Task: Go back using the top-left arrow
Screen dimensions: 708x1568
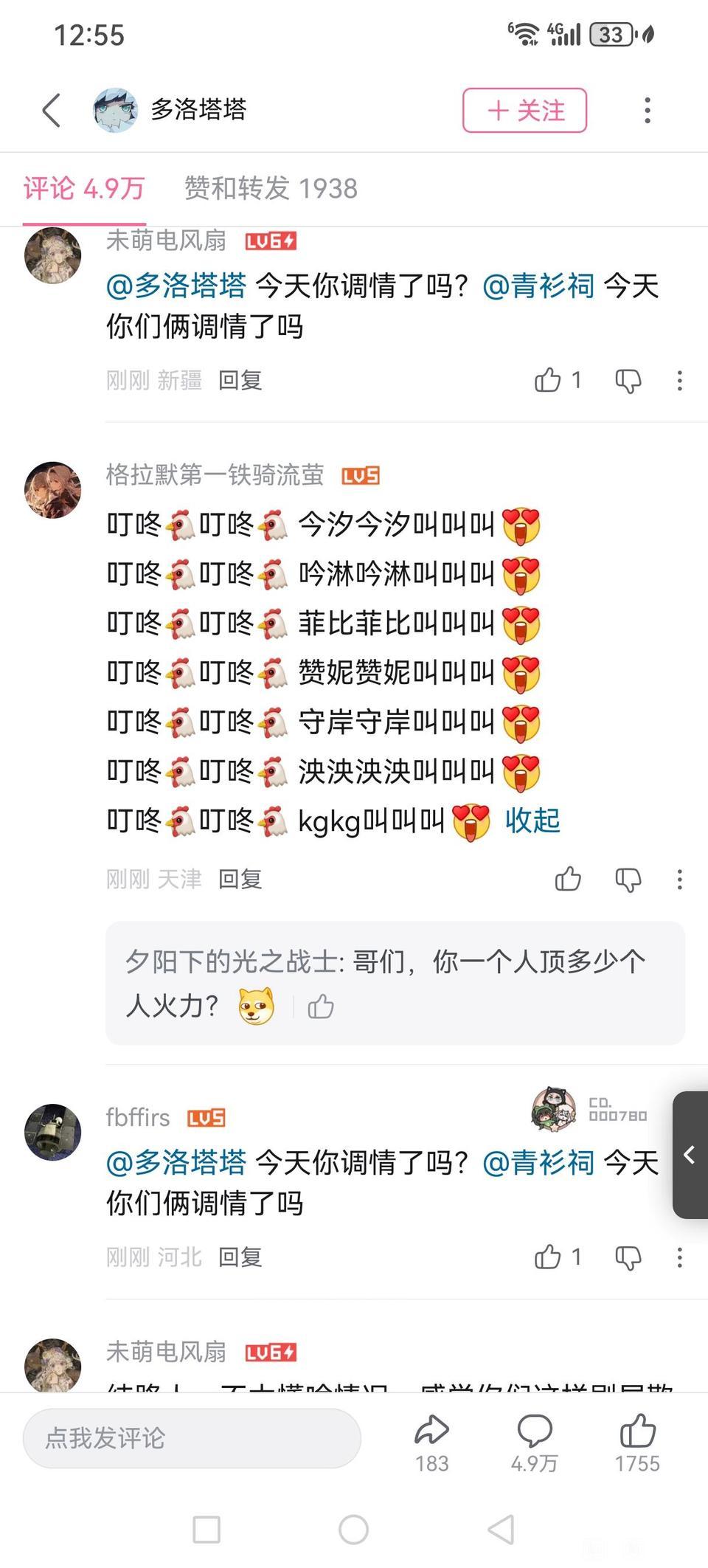Action: pyautogui.click(x=51, y=111)
